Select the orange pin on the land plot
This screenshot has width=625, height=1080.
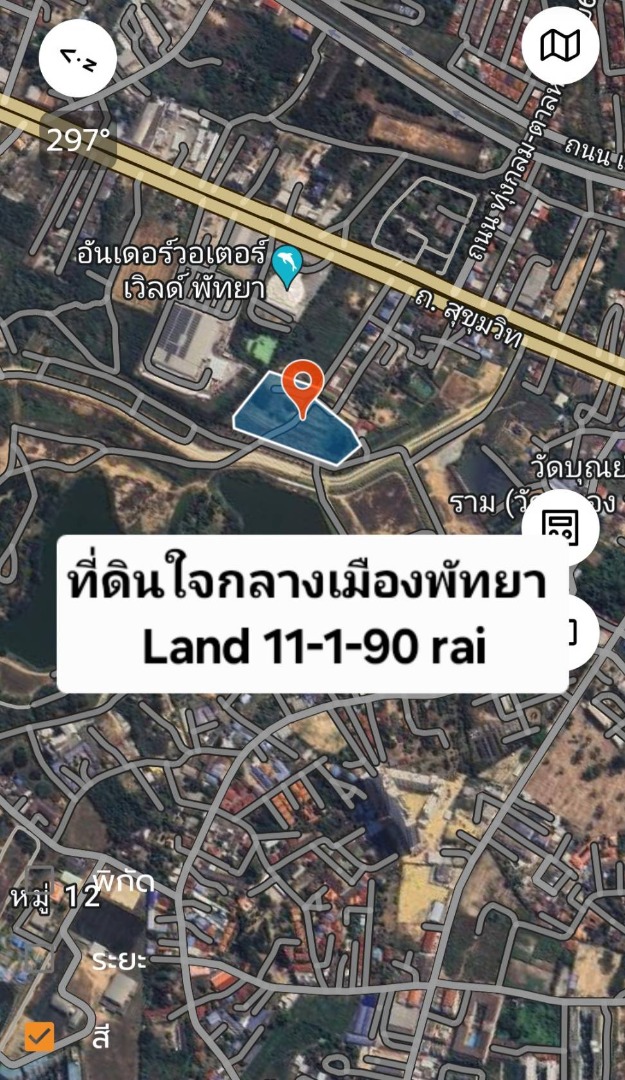tap(302, 386)
